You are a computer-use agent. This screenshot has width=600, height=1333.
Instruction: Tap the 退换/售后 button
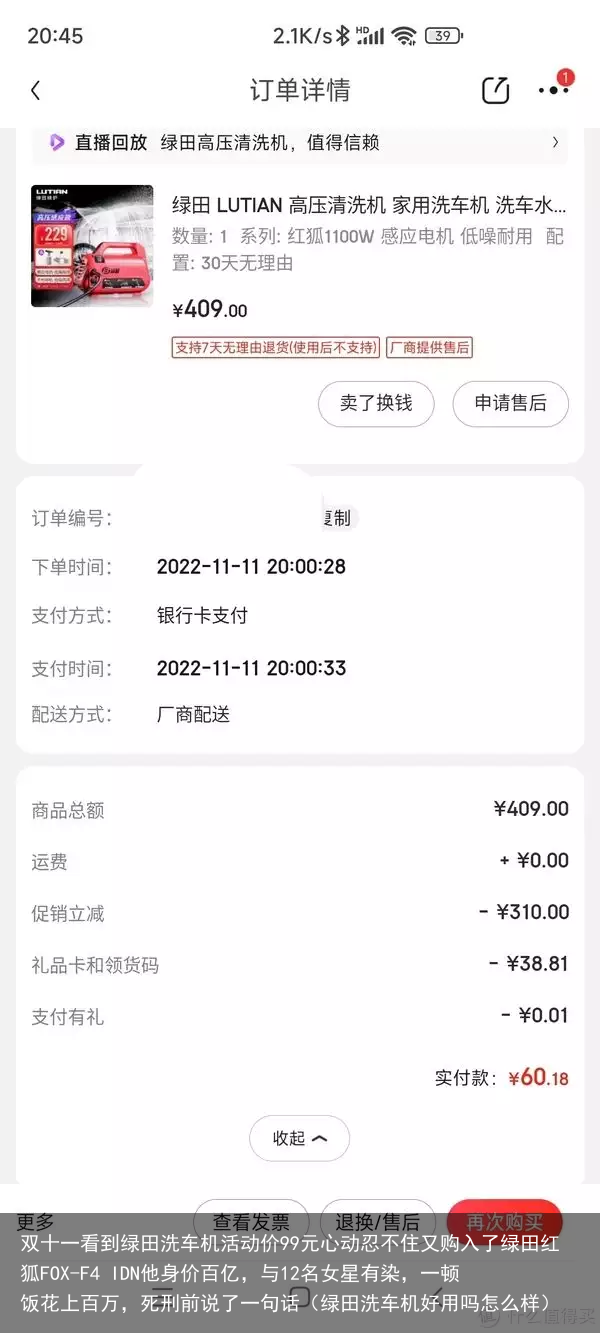tap(377, 1222)
